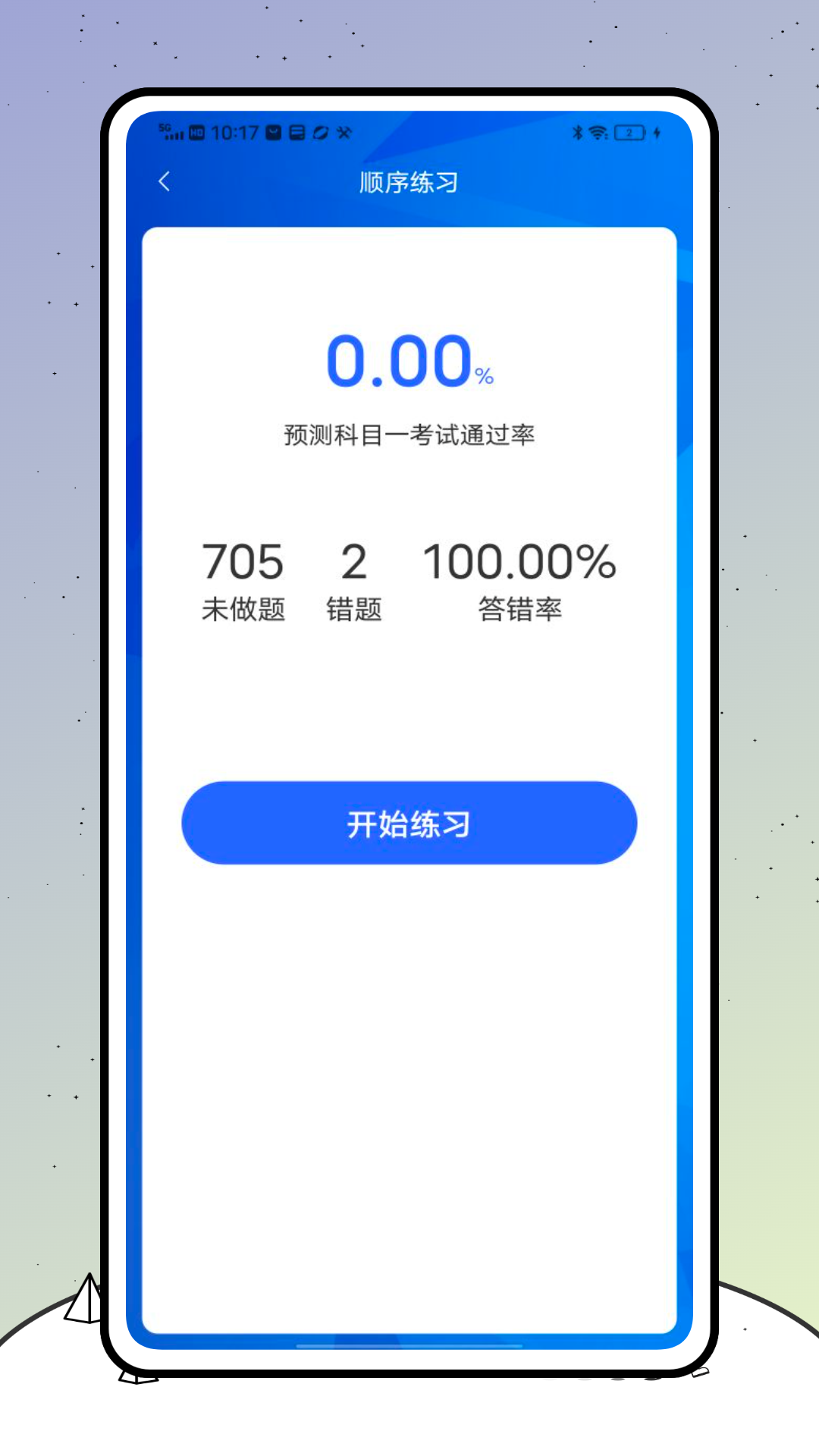Tap the charging bolt icon

[657, 132]
